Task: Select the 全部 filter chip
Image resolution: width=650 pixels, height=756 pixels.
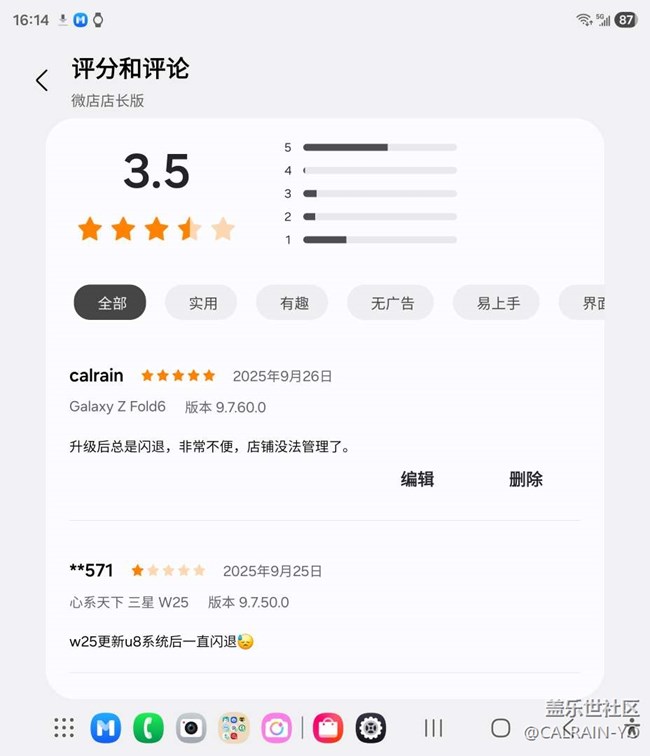Action: (x=110, y=303)
